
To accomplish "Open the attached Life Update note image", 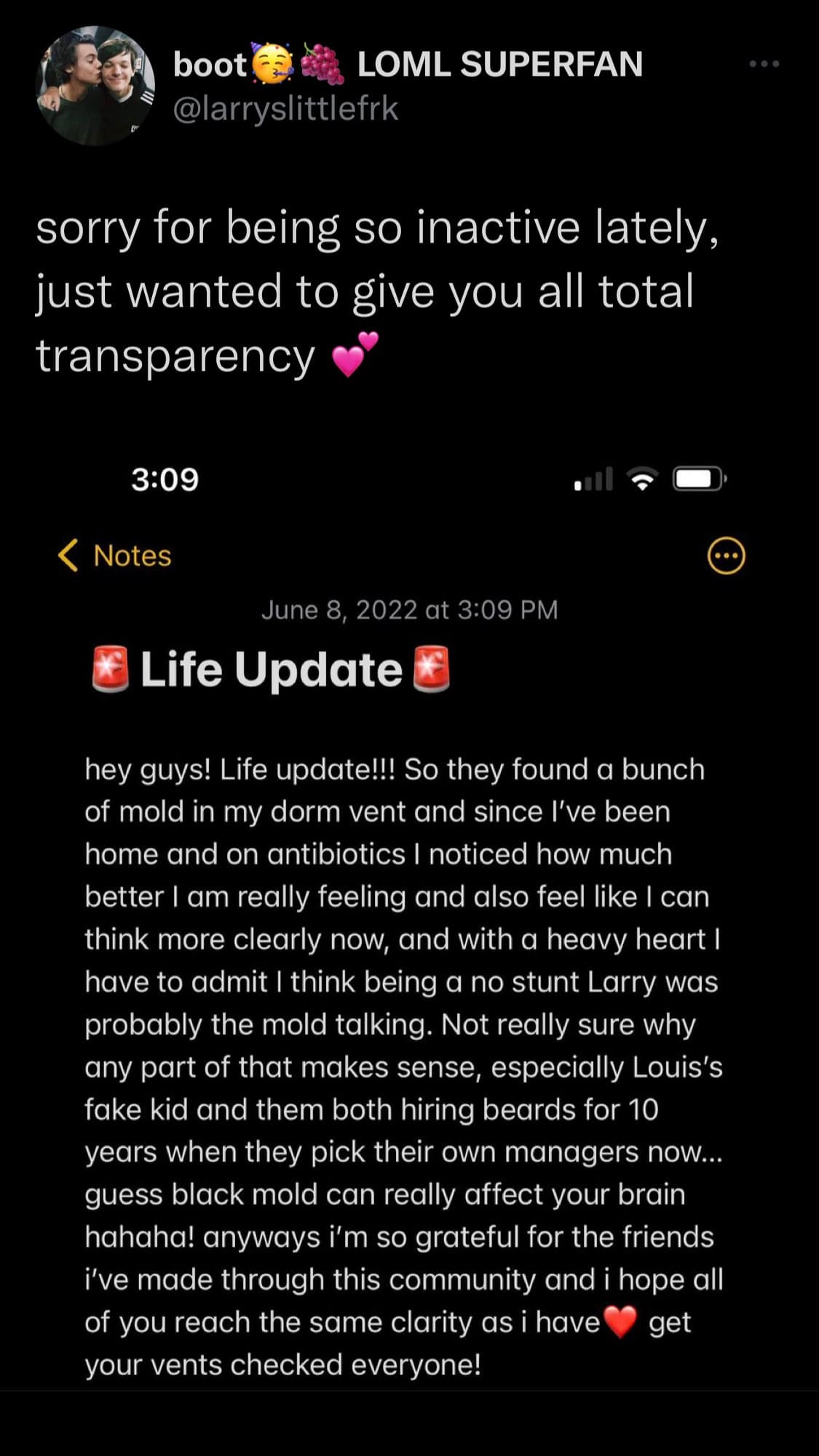I will [409, 918].
